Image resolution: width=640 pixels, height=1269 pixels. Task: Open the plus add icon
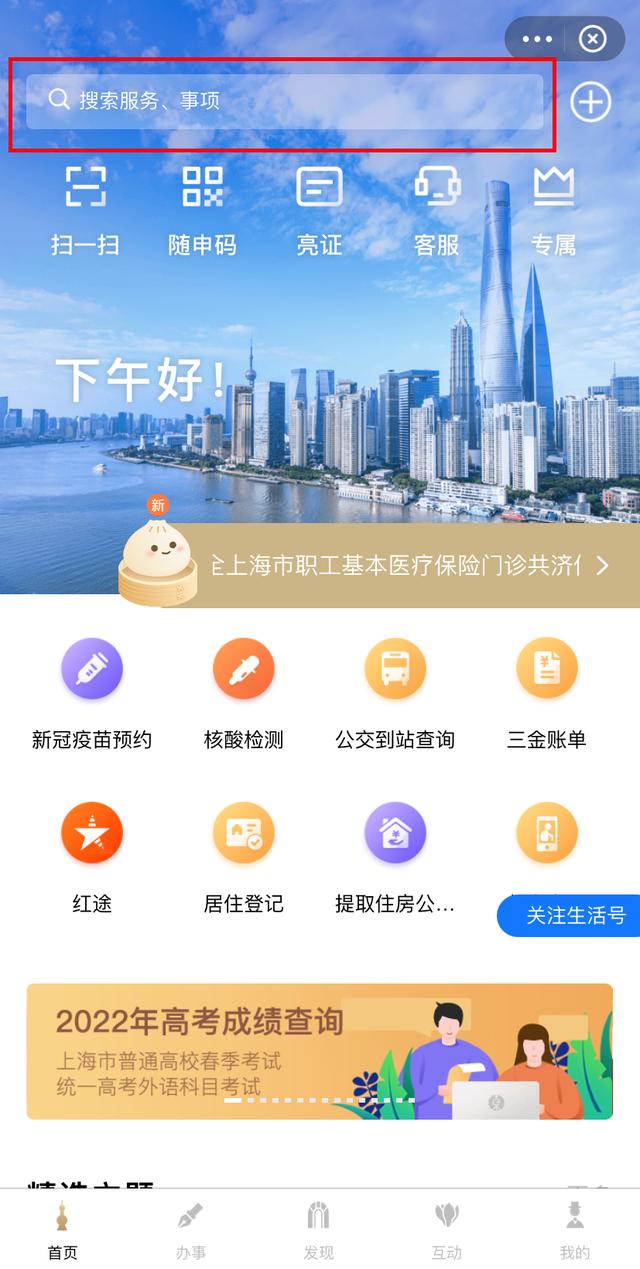coord(590,101)
